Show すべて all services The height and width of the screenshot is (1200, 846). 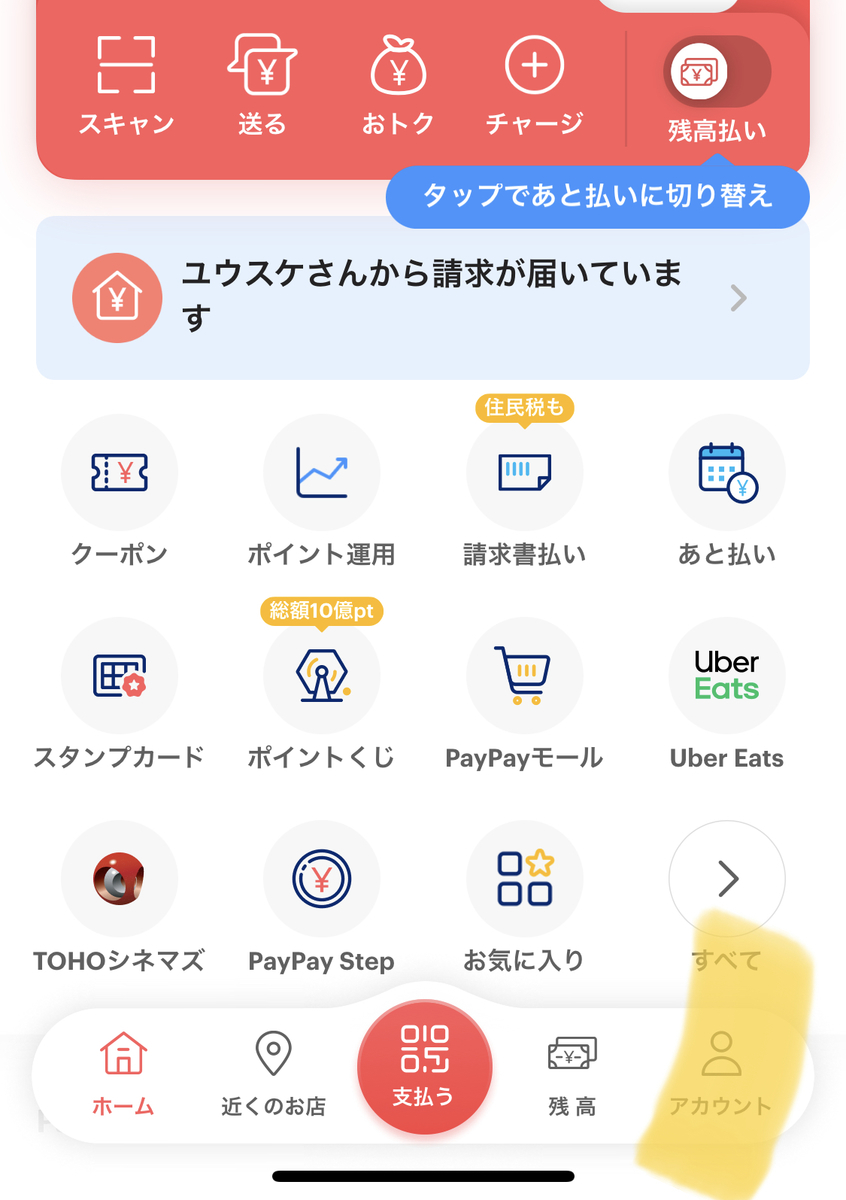tap(727, 900)
